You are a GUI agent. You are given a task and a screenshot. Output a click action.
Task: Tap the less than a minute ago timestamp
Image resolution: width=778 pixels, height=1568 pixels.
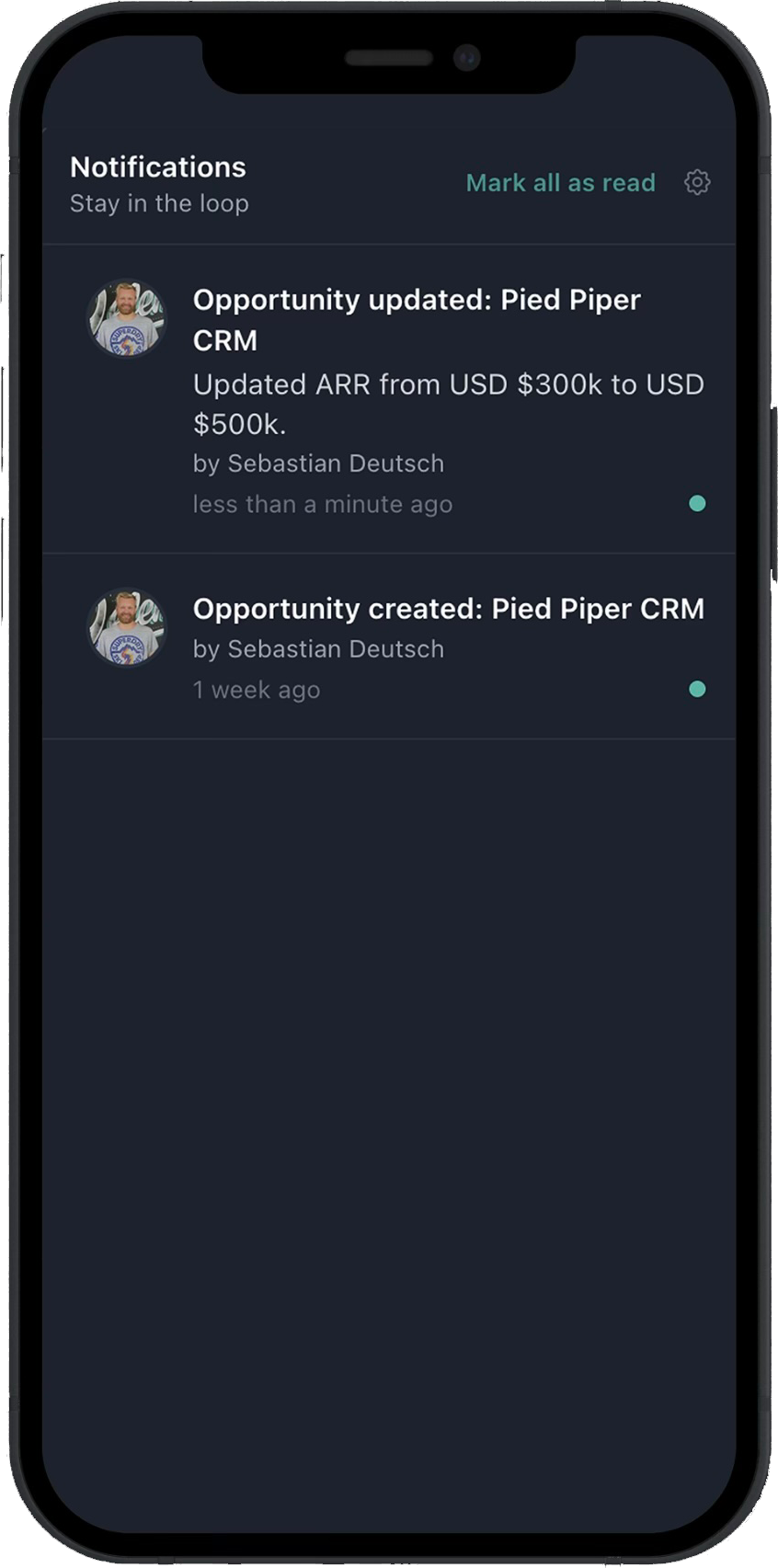click(322, 503)
